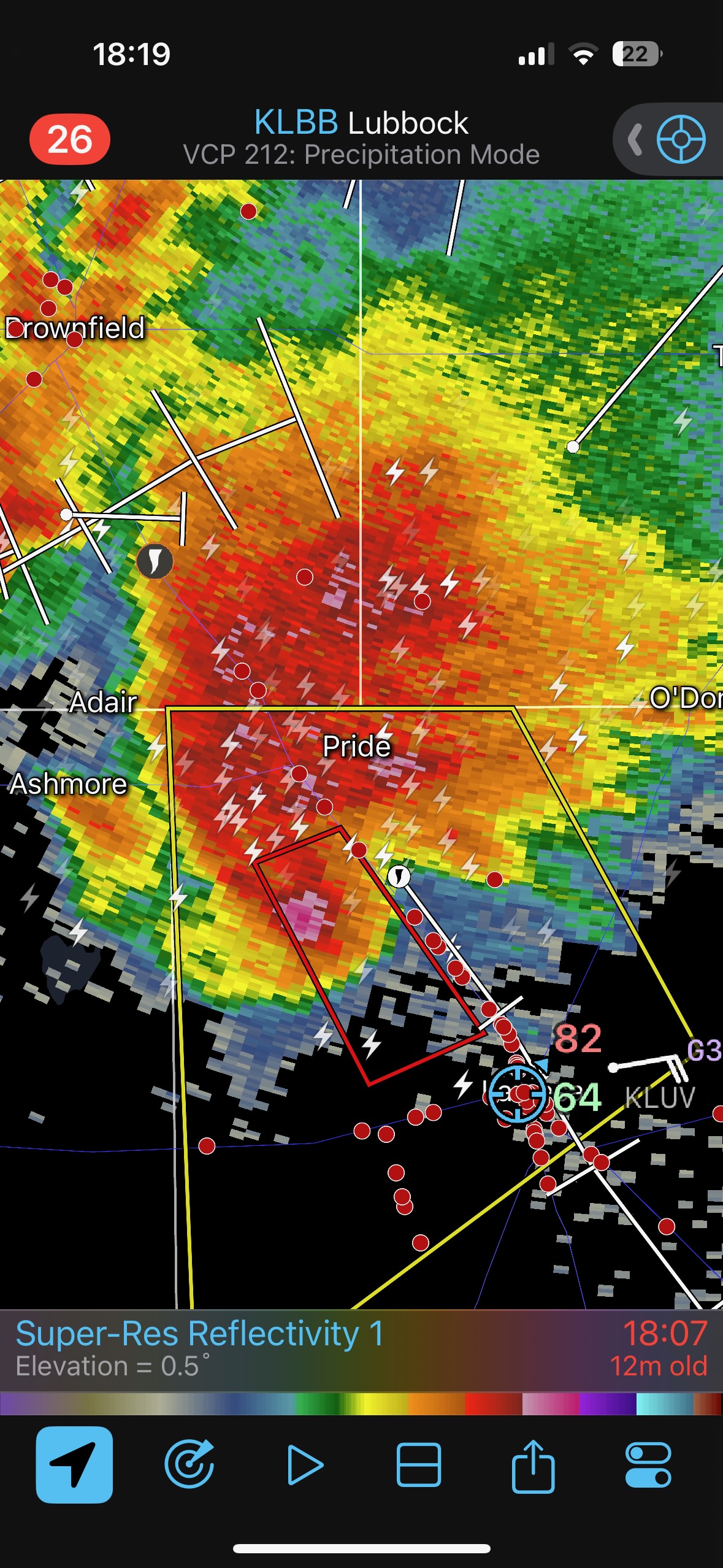Play the radar animation loop
This screenshot has width=723, height=1568.
tap(304, 1465)
